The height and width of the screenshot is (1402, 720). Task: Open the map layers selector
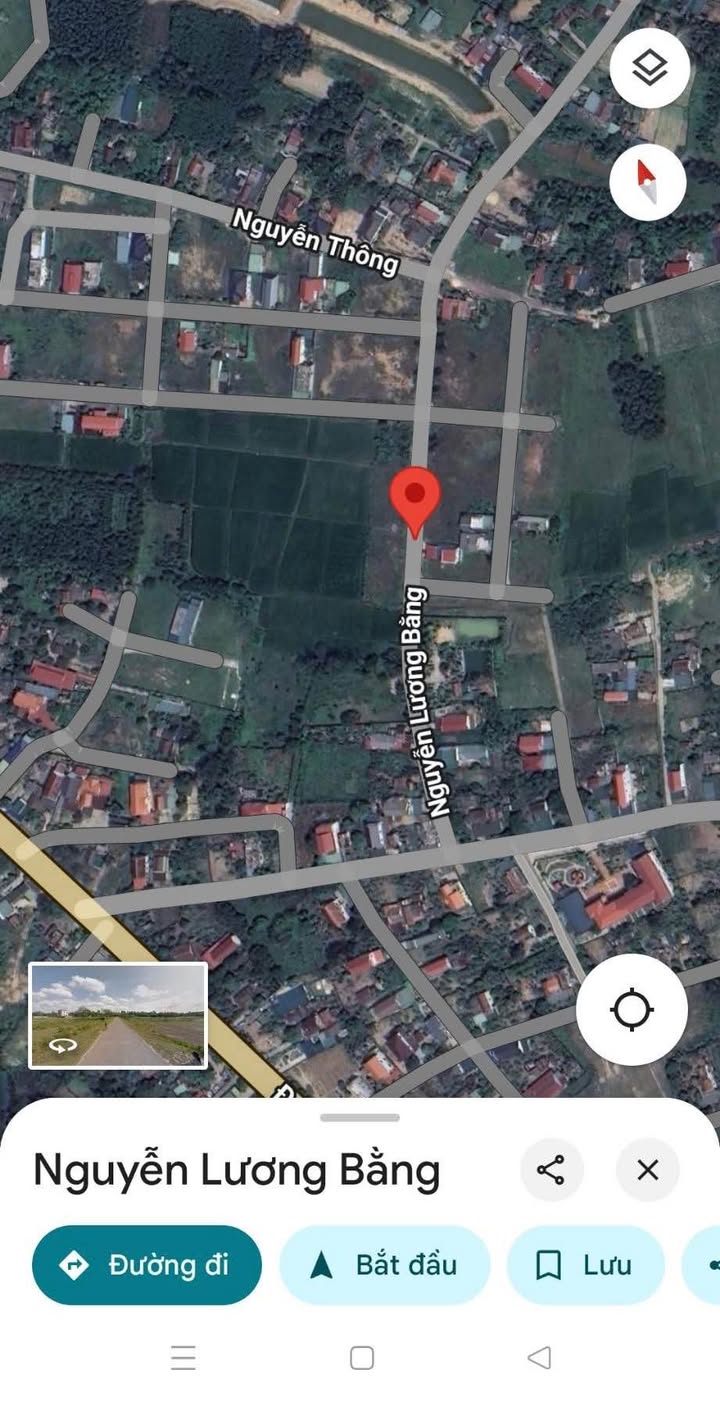pos(650,69)
